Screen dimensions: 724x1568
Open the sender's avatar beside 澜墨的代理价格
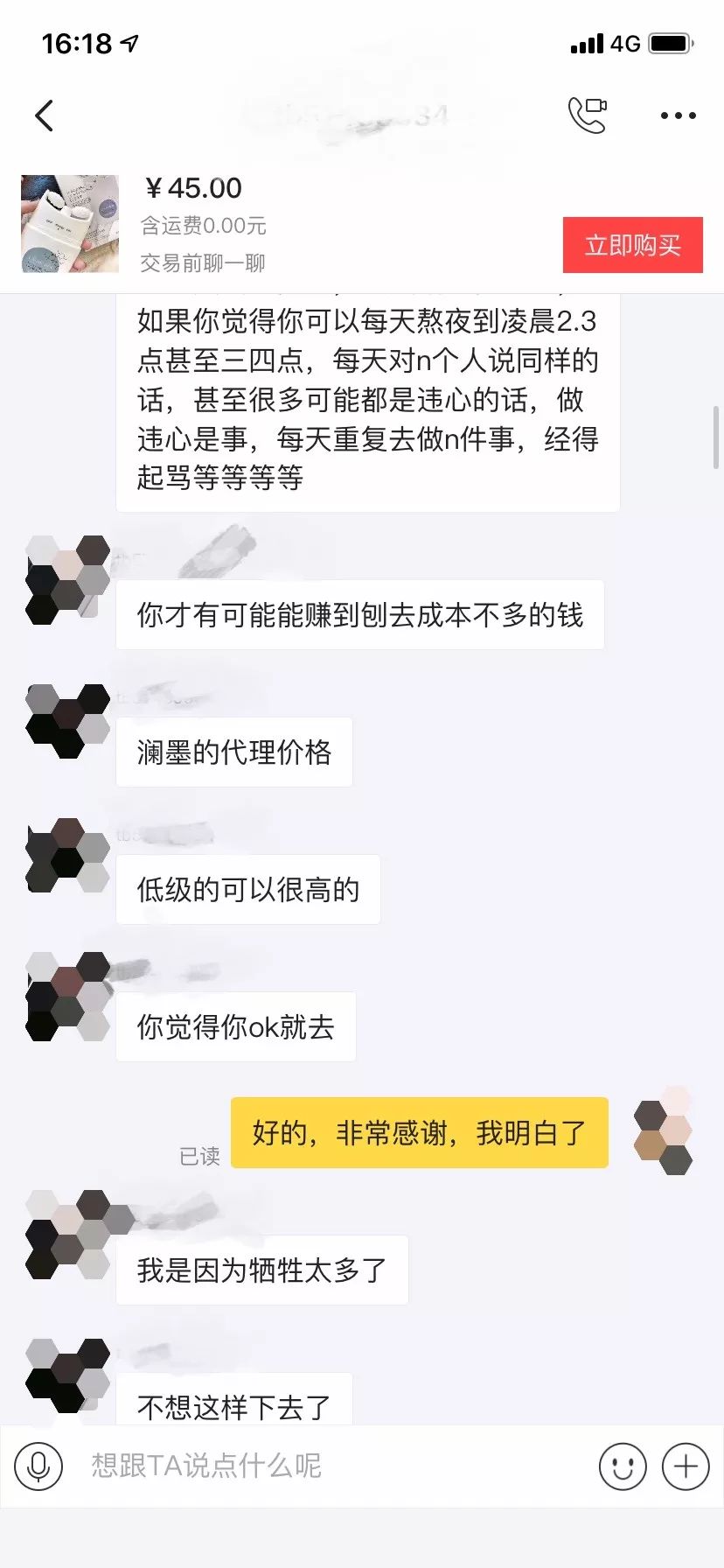(68, 720)
